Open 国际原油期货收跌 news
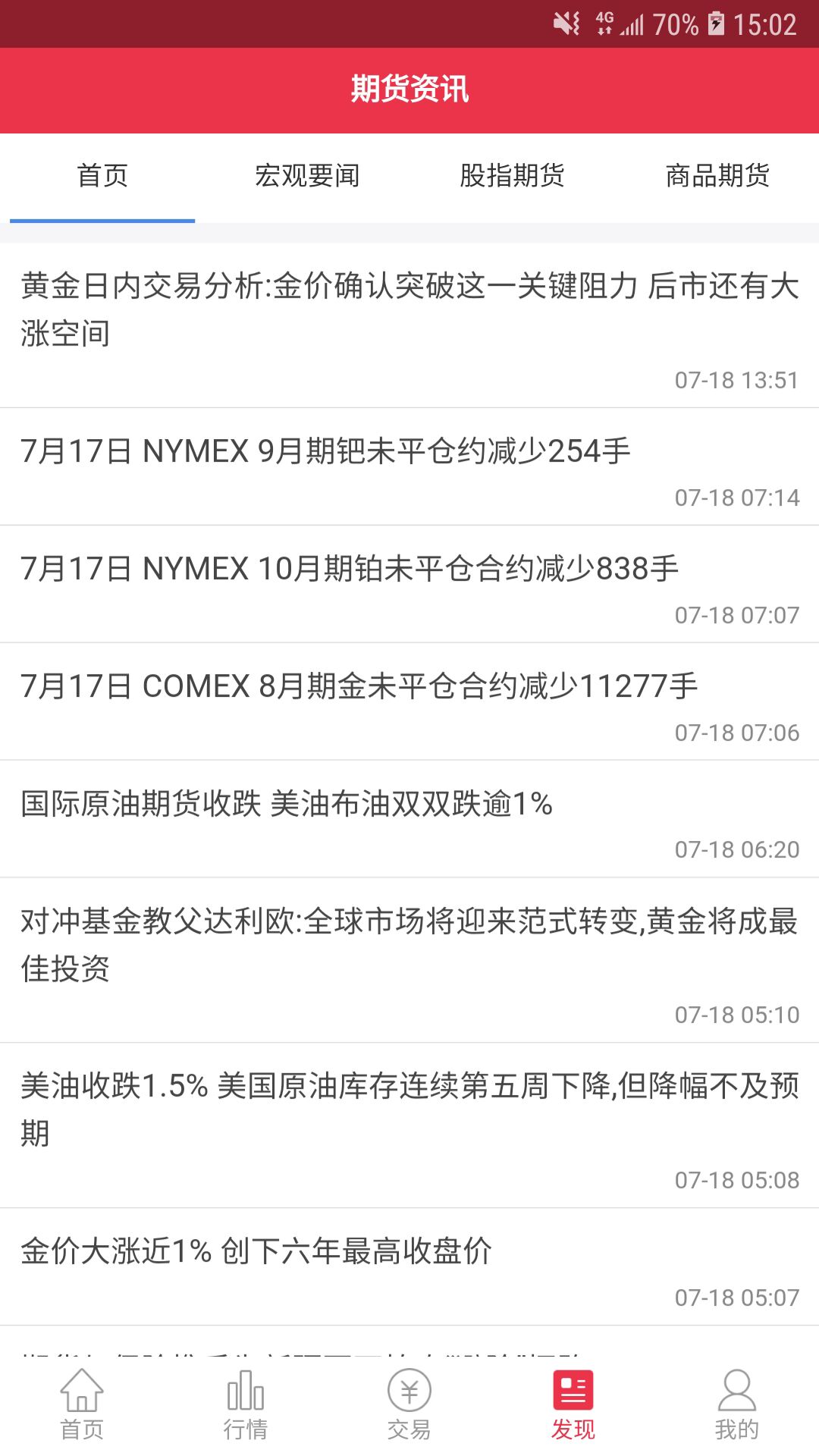819x1456 pixels. 287,804
